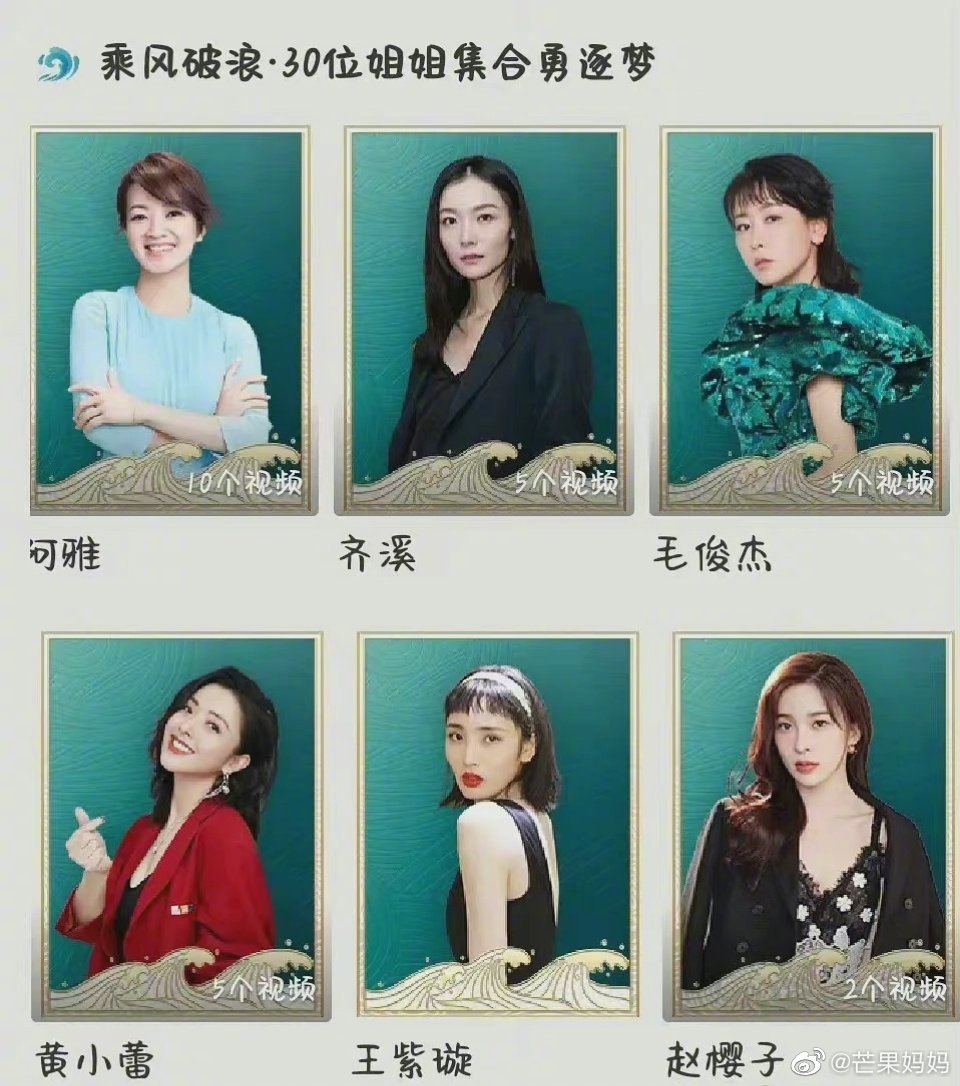Screen dimensions: 960x1086
Task: Tap 王紫璇's profile card
Action: coord(497,825)
